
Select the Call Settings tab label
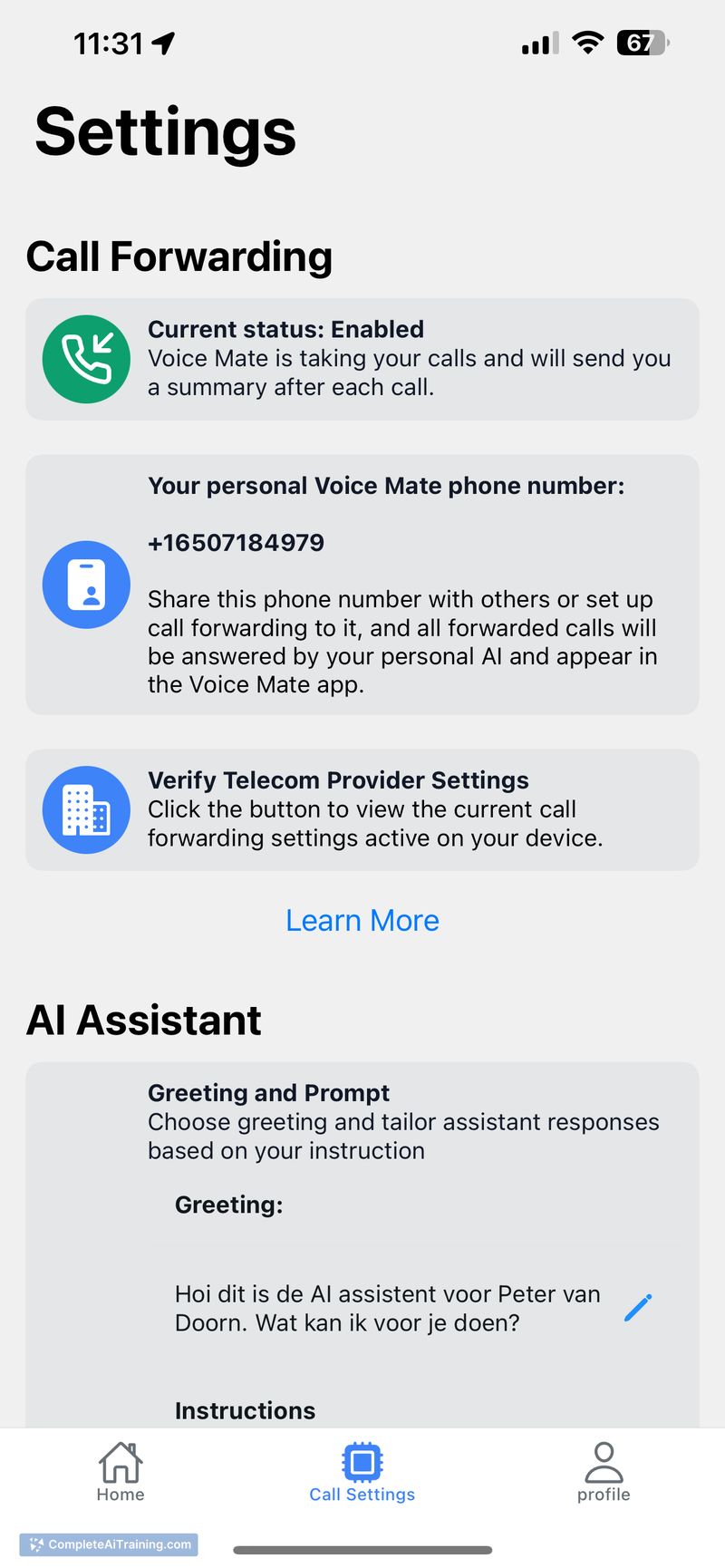point(362,1495)
